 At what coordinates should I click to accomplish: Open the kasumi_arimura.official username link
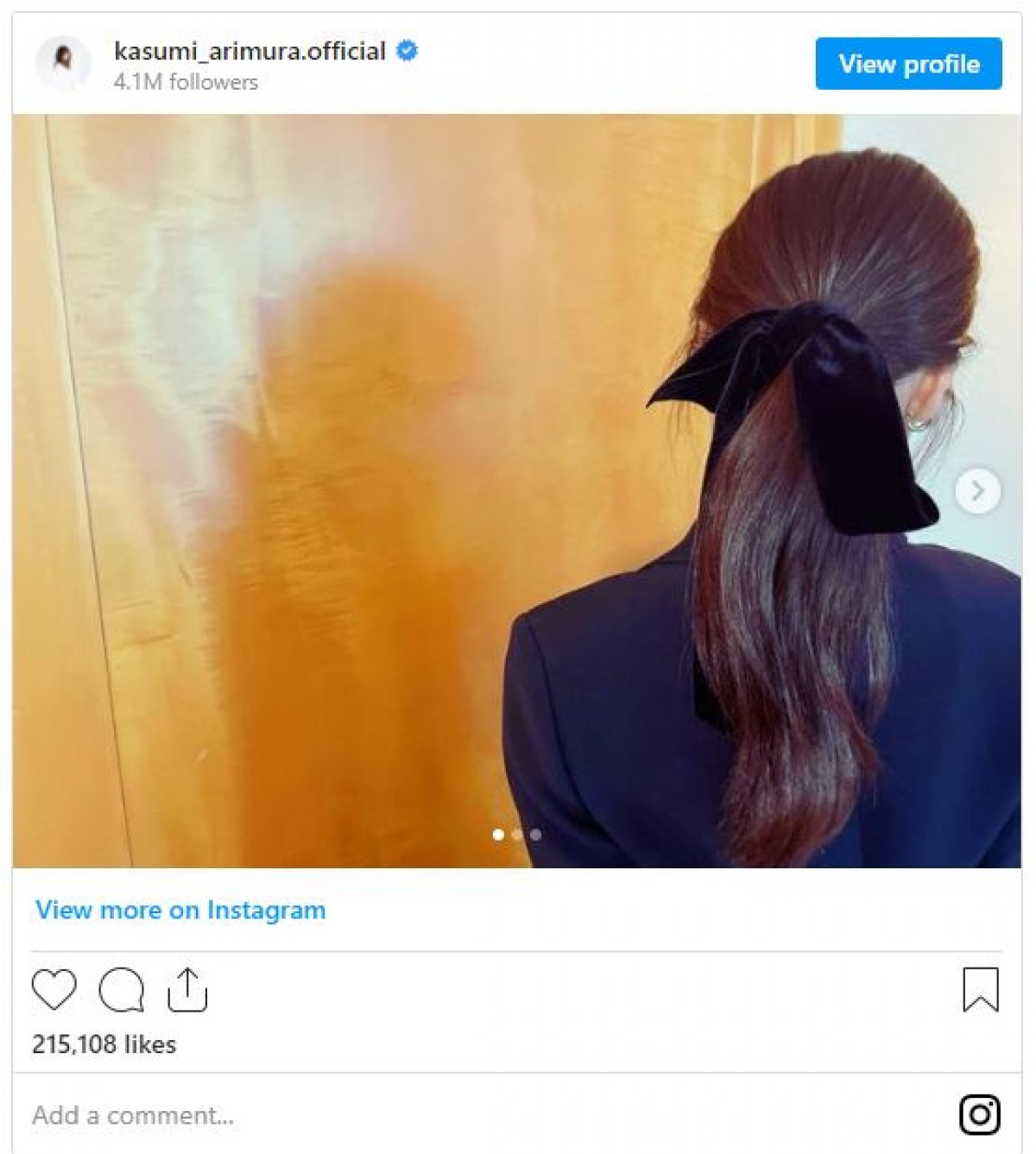pos(250,51)
